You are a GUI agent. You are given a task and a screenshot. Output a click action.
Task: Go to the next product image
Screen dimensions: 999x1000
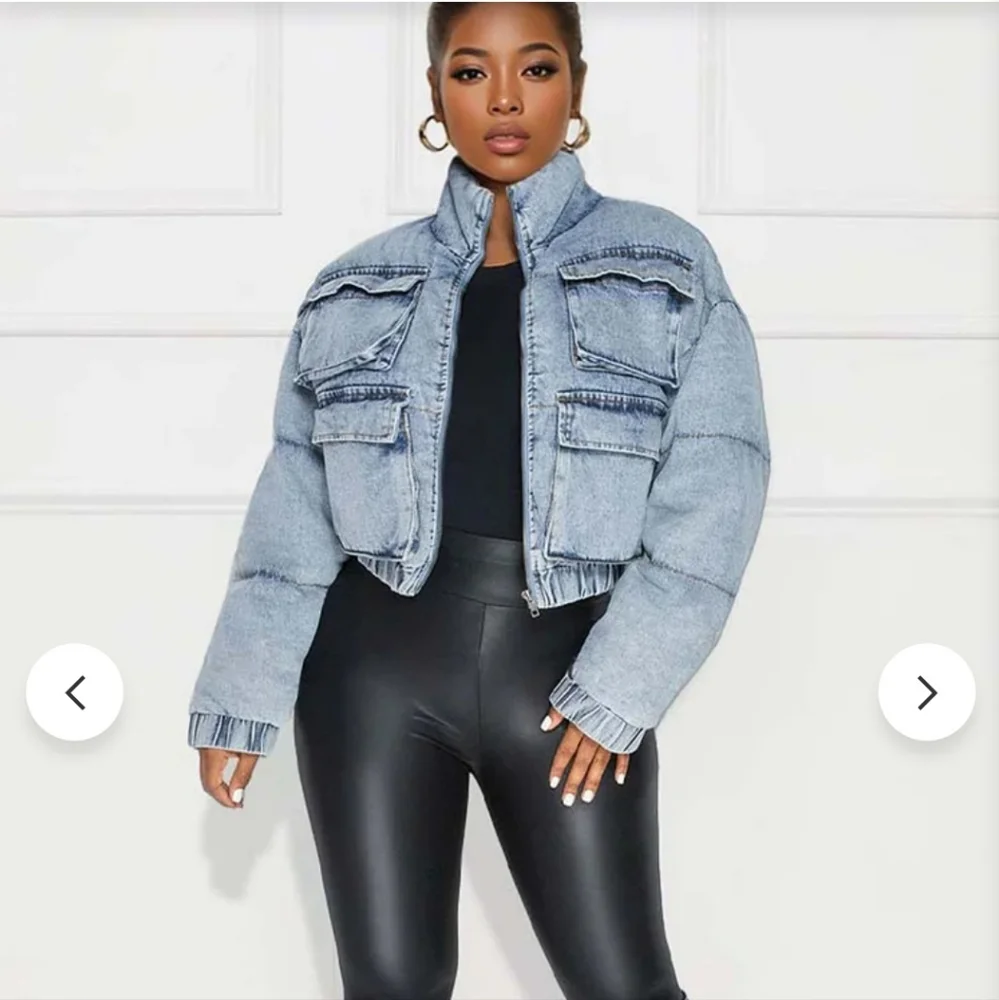click(926, 692)
